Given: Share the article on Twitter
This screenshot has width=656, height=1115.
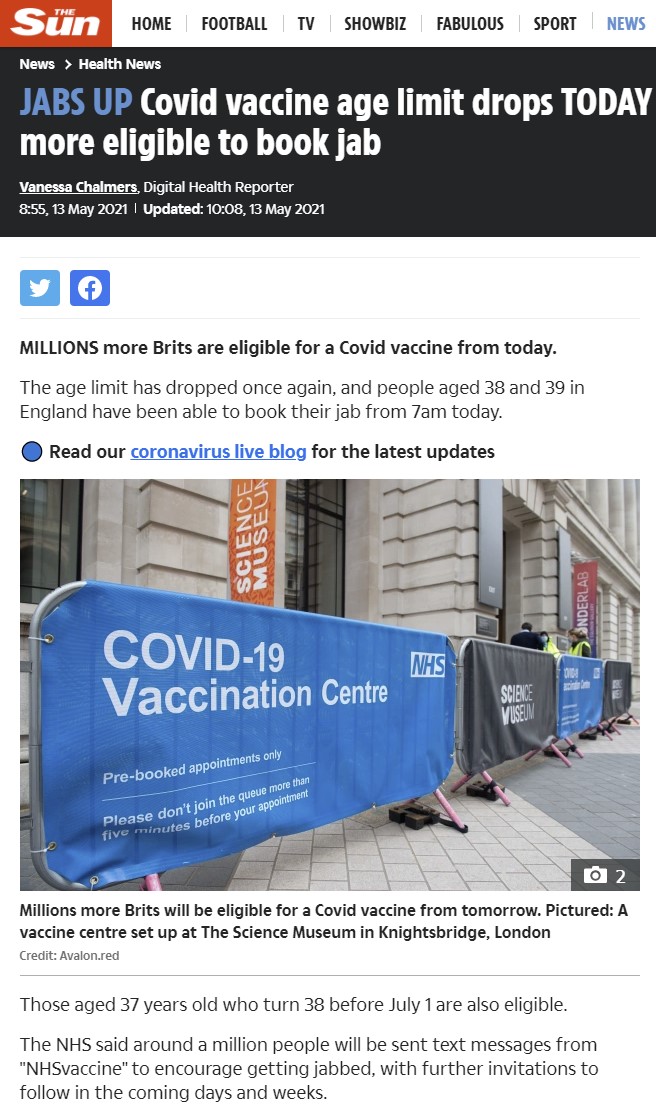Looking at the screenshot, I should [x=40, y=288].
